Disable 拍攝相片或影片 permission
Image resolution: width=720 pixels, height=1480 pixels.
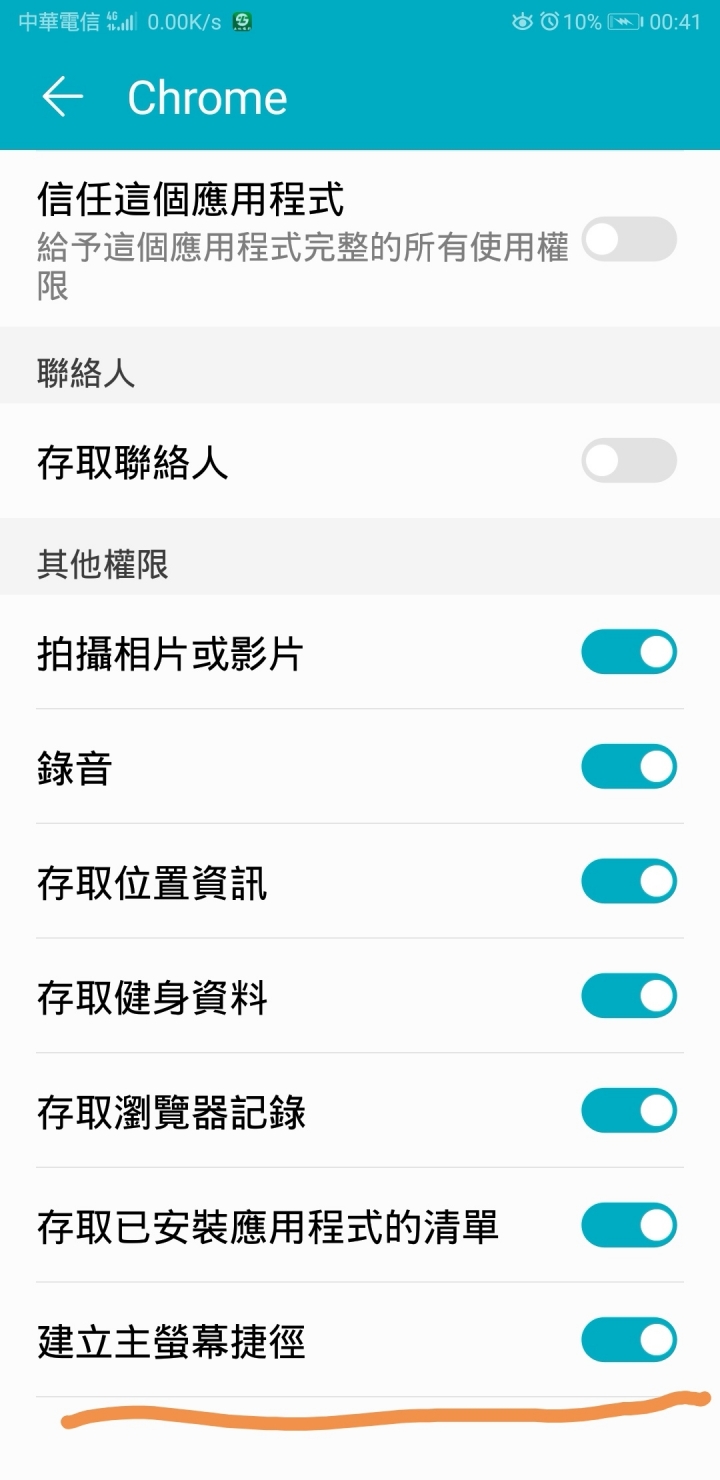(x=629, y=653)
